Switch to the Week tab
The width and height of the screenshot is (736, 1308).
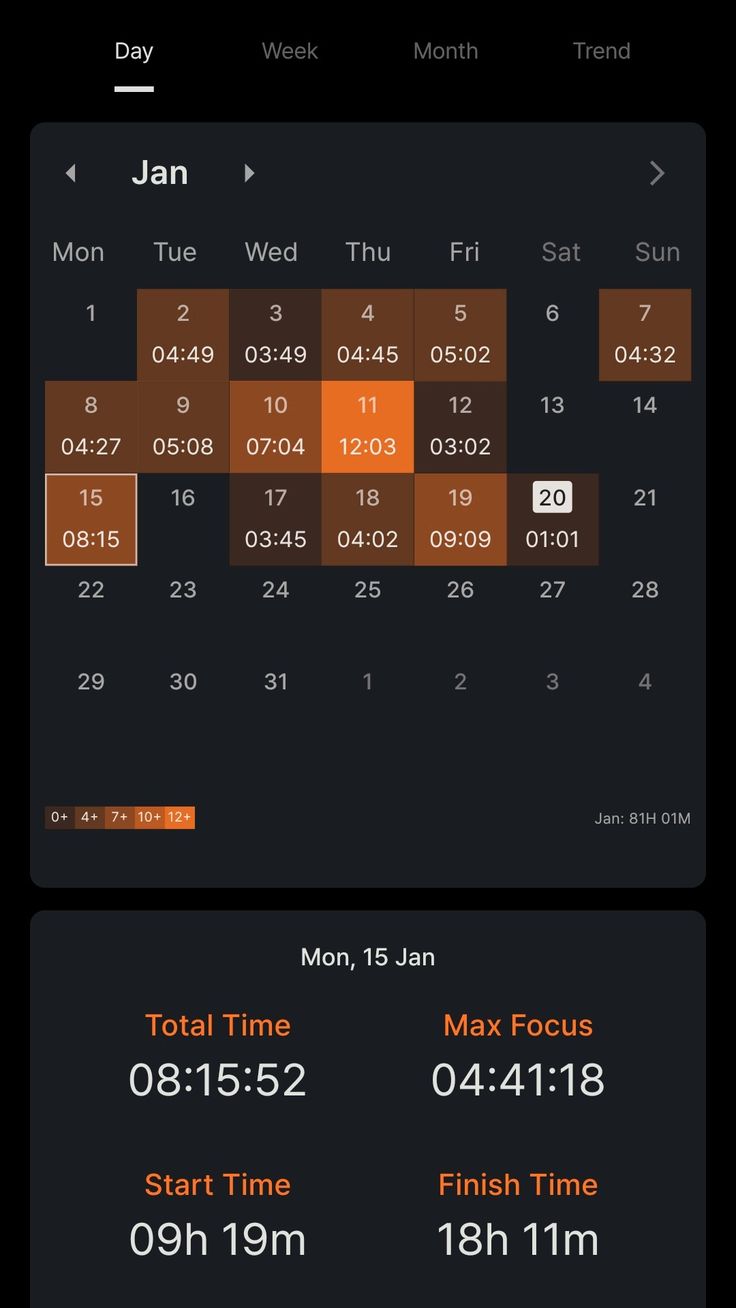290,51
